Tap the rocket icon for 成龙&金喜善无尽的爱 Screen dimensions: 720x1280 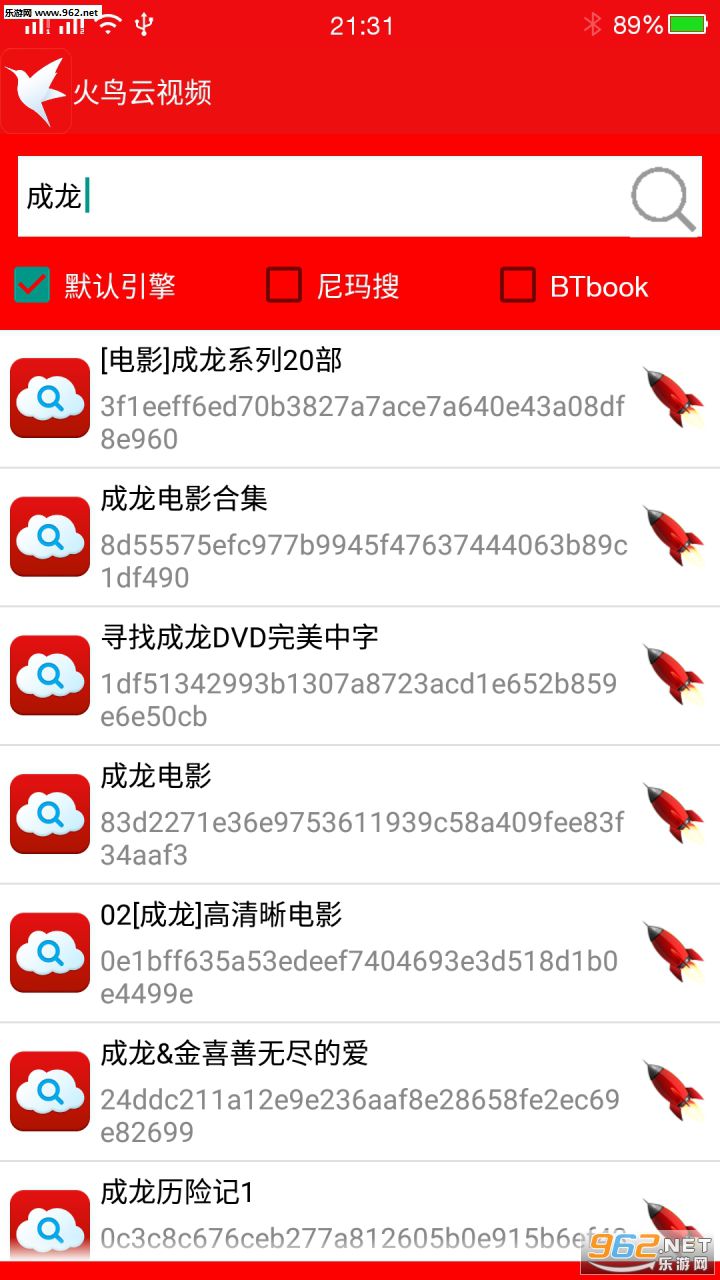(x=673, y=1092)
